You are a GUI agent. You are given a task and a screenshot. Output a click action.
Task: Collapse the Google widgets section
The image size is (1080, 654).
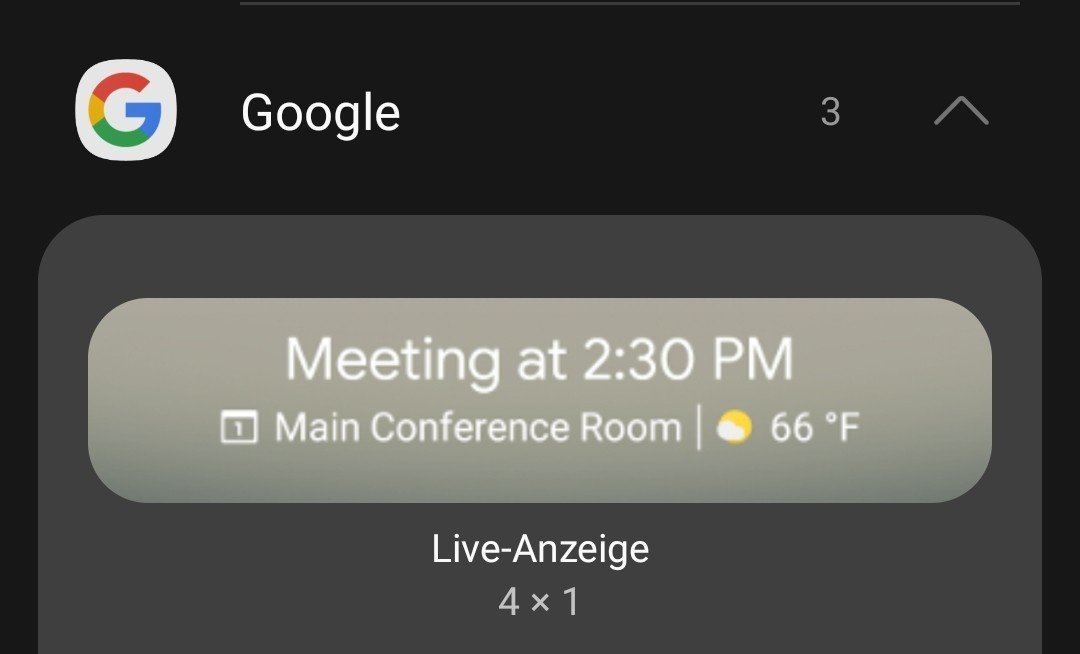[x=960, y=112]
